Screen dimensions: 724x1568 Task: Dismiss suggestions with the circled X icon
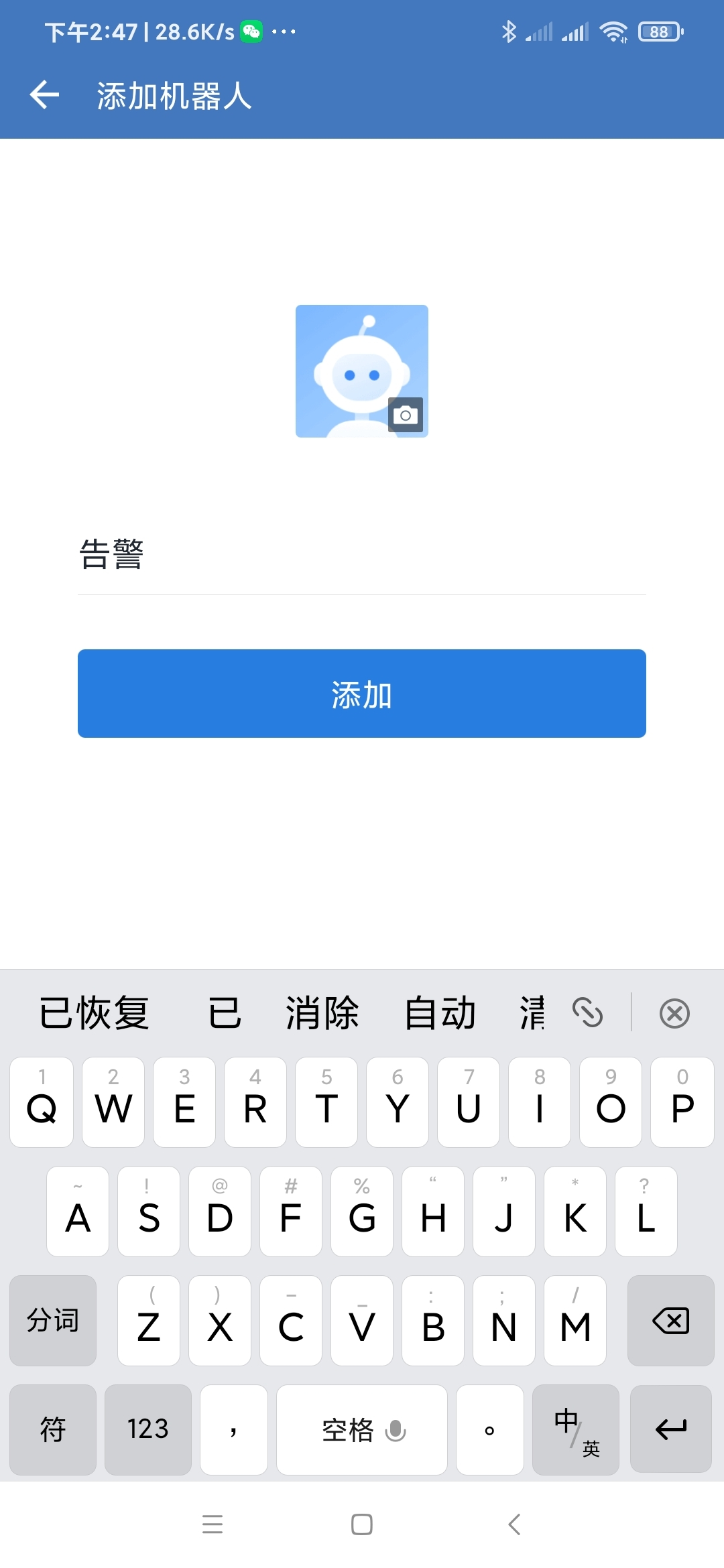pos(674,1012)
